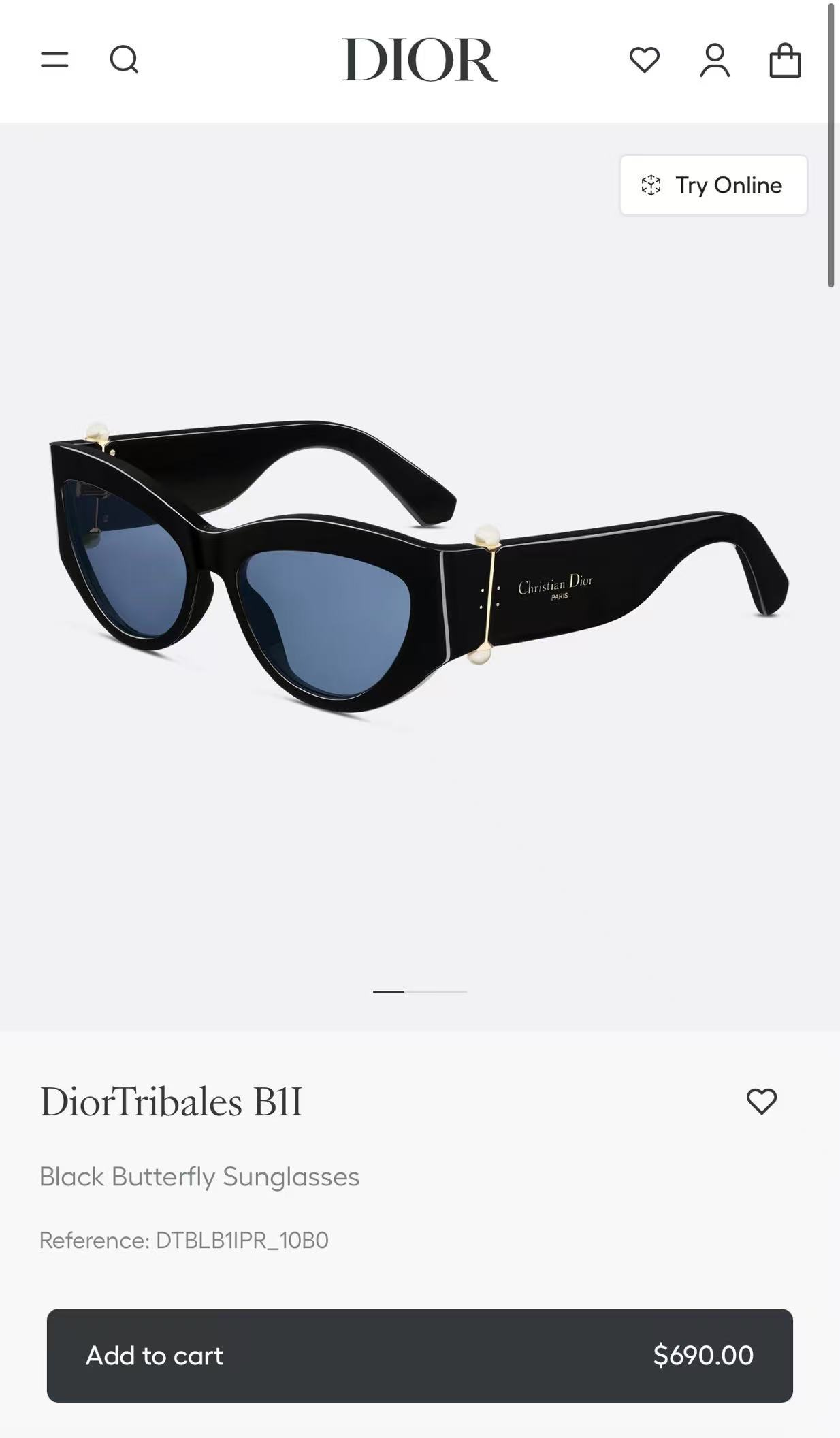Open the hamburger menu
Screen dimensions: 840x1438
tap(54, 60)
